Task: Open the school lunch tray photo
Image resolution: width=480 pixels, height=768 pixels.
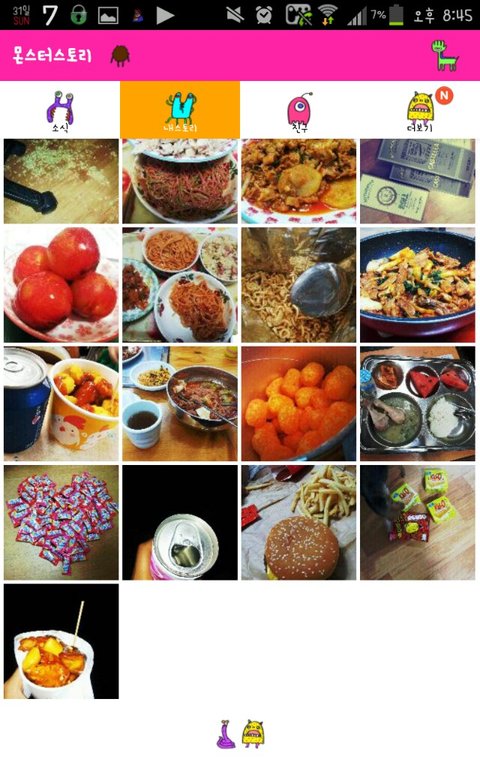Action: click(x=417, y=404)
